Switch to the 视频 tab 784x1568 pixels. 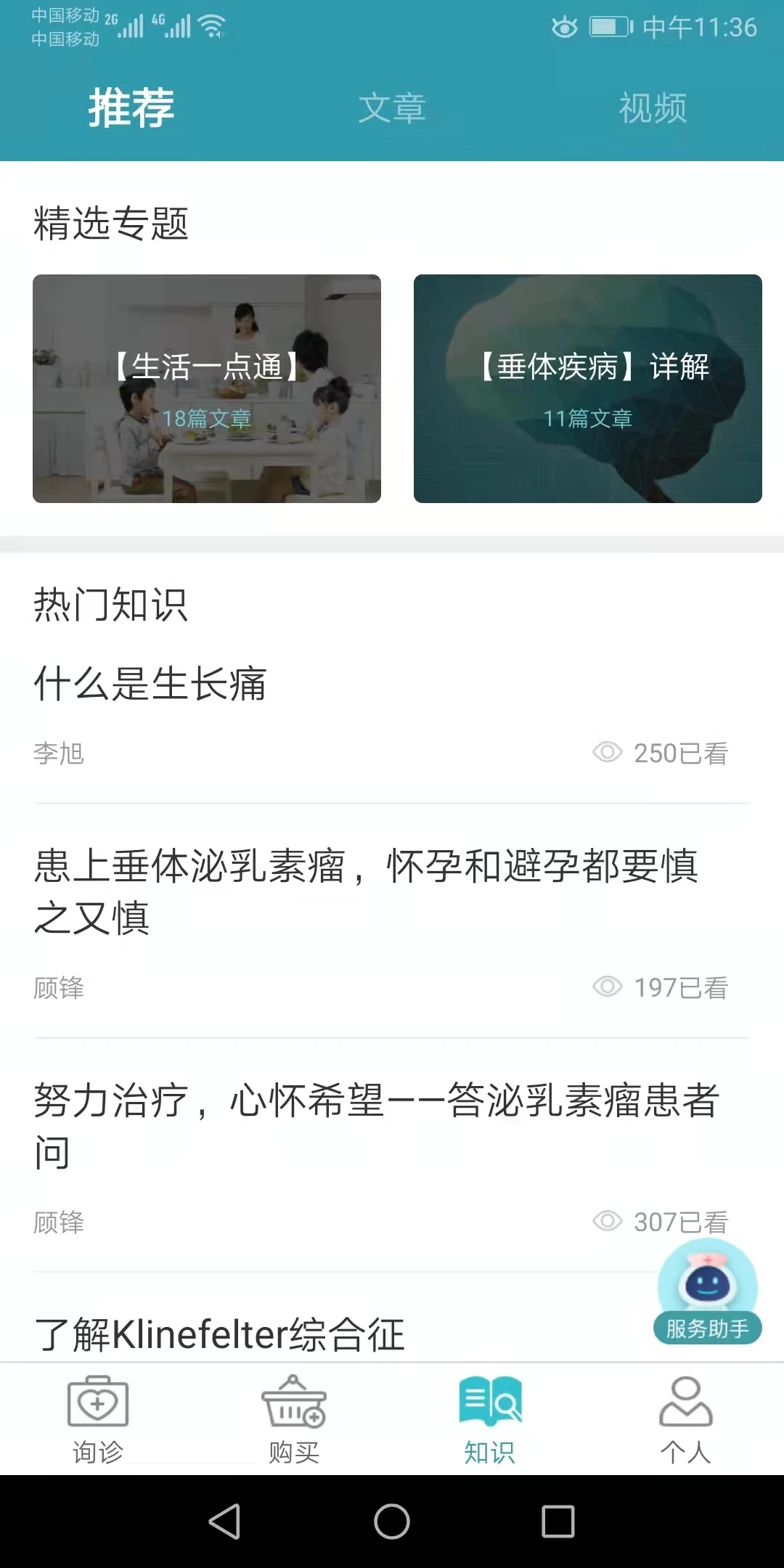click(x=653, y=108)
